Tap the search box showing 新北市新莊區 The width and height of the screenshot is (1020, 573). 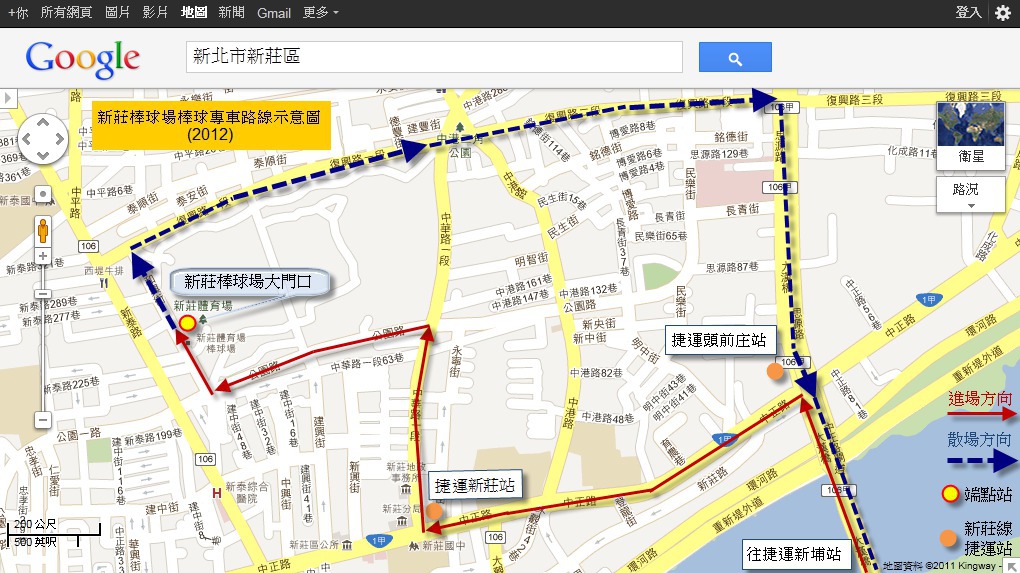[434, 57]
